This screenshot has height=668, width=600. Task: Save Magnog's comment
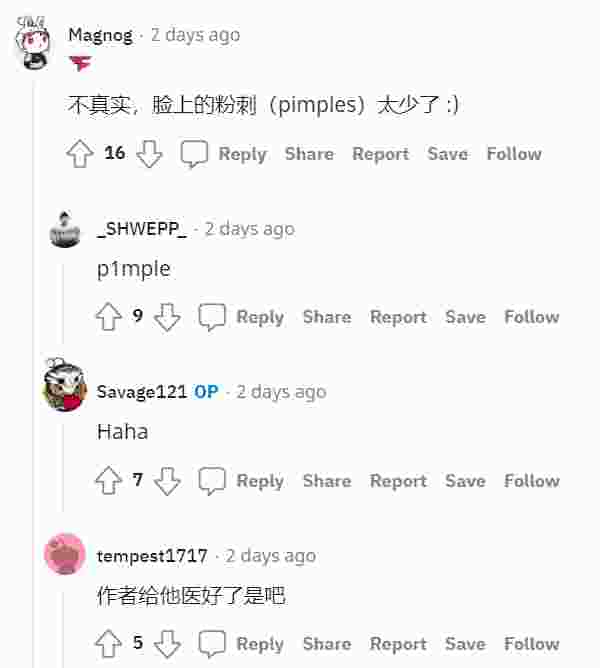[447, 154]
